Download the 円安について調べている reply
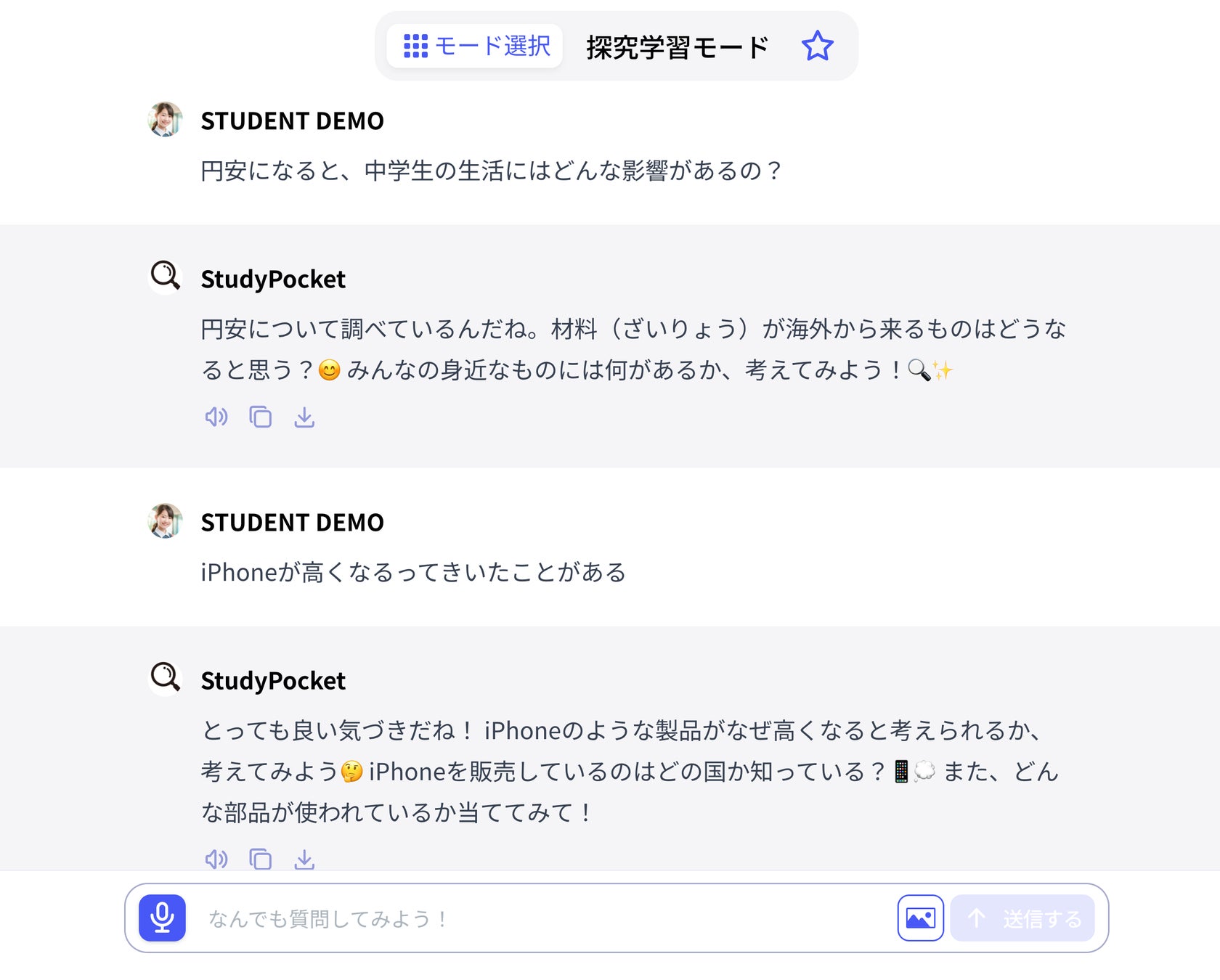Screen dimensions: 1220x980 tap(304, 417)
